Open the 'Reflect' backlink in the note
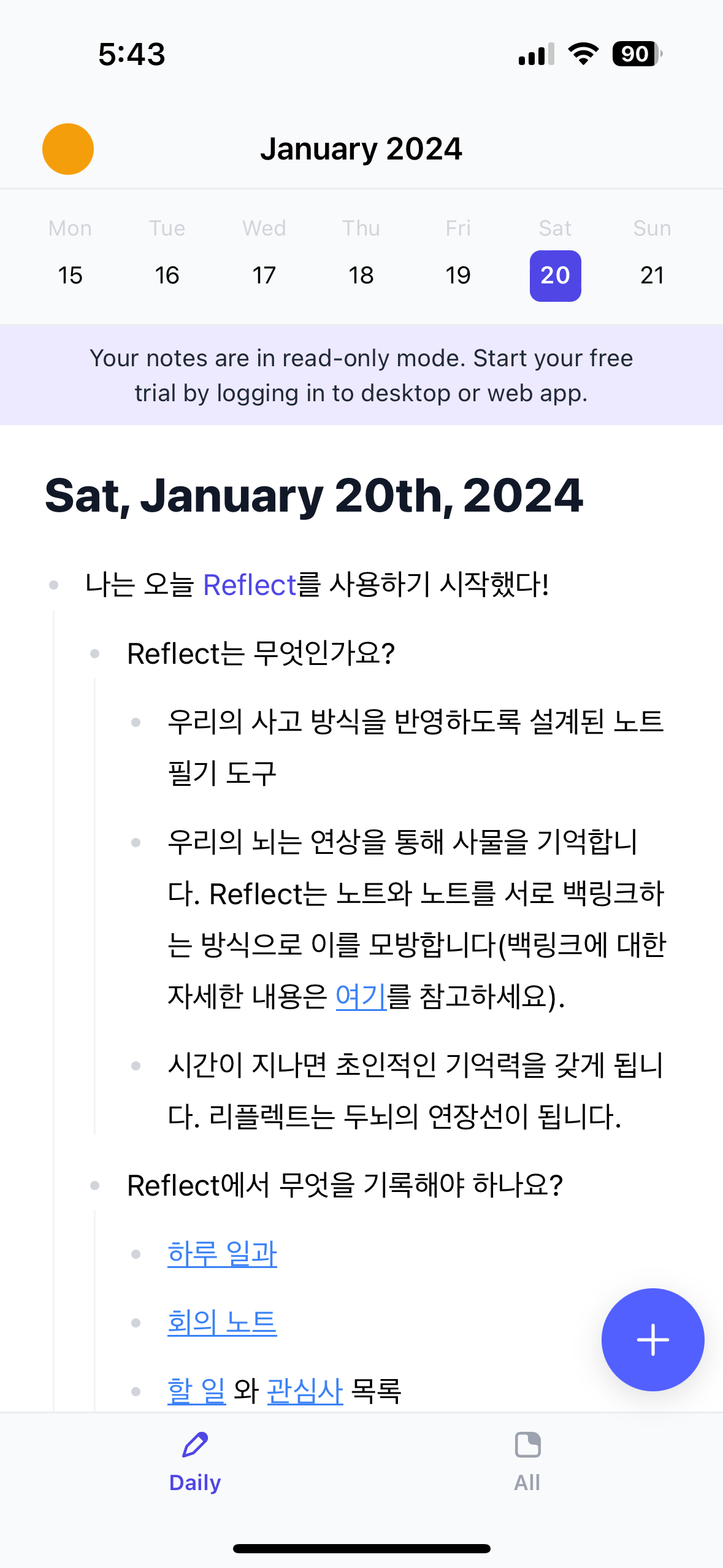This screenshot has width=723, height=1568. click(249, 585)
